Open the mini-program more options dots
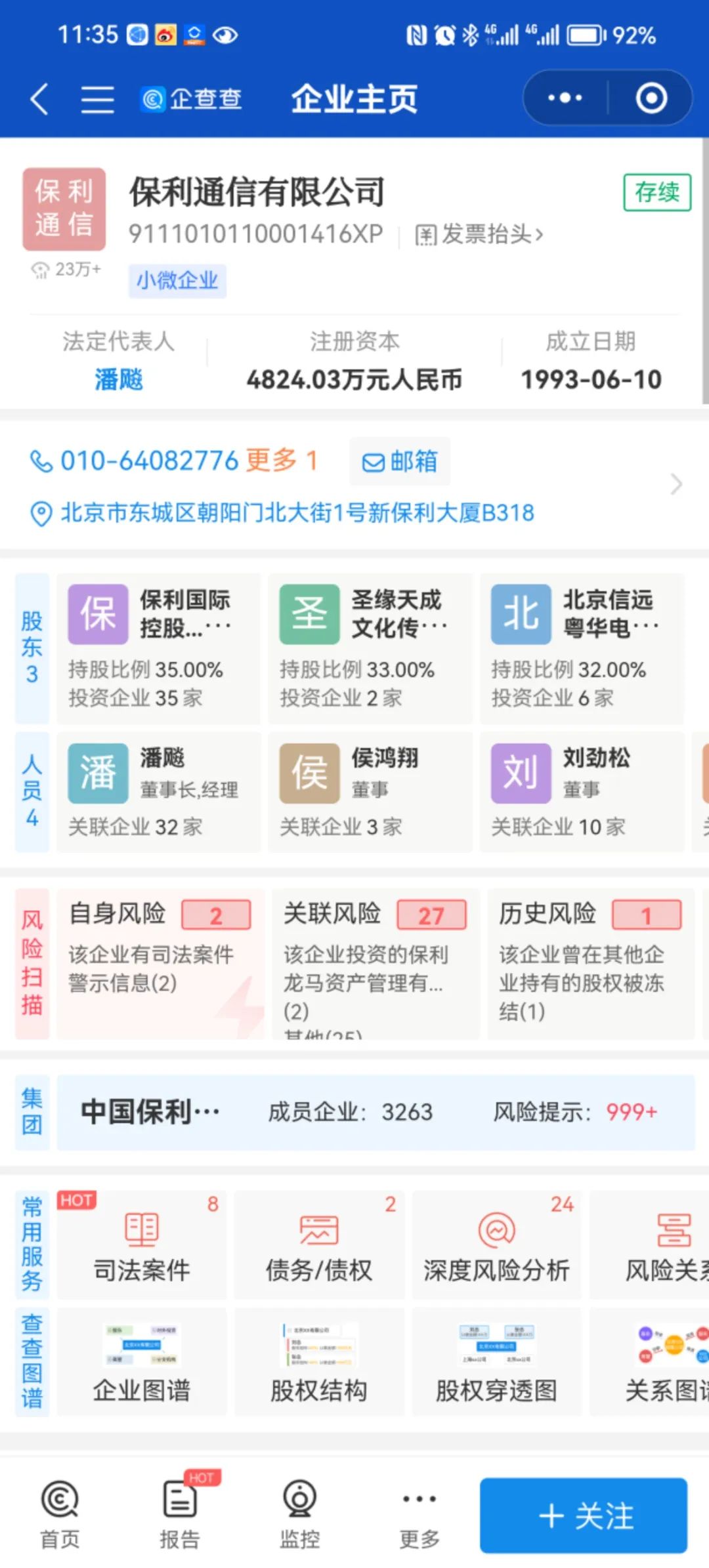 click(x=565, y=98)
